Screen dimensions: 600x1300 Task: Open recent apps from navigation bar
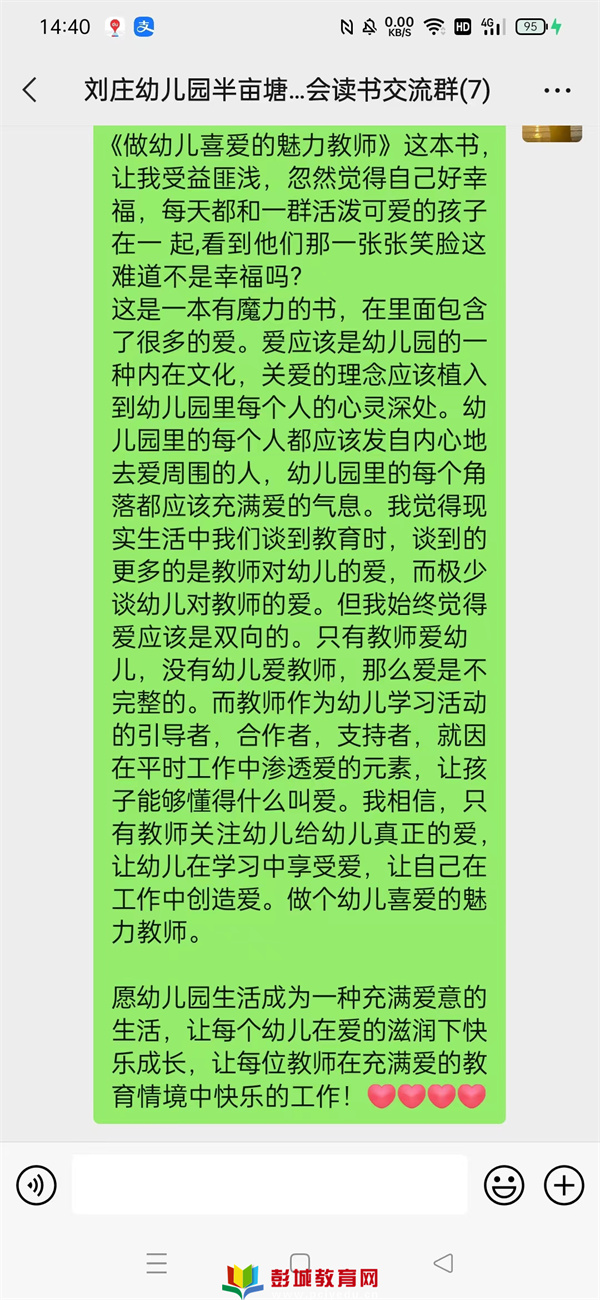click(157, 1262)
